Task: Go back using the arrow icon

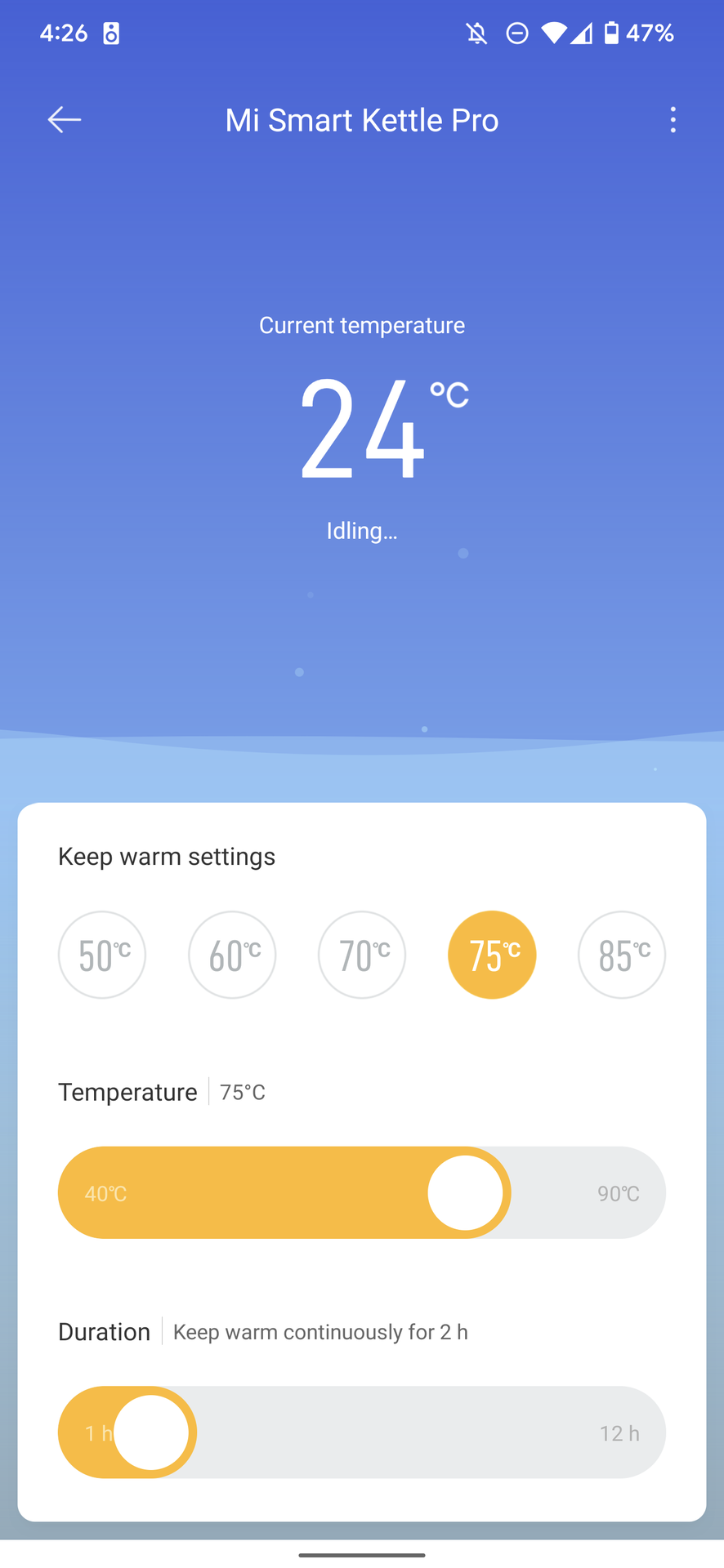Action: click(x=64, y=120)
